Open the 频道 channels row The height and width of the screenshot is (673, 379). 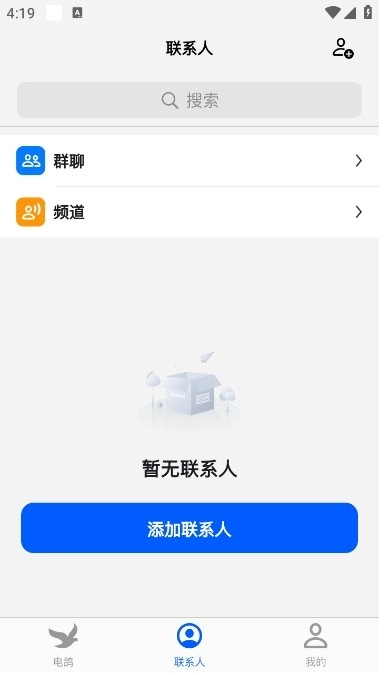pos(189,212)
